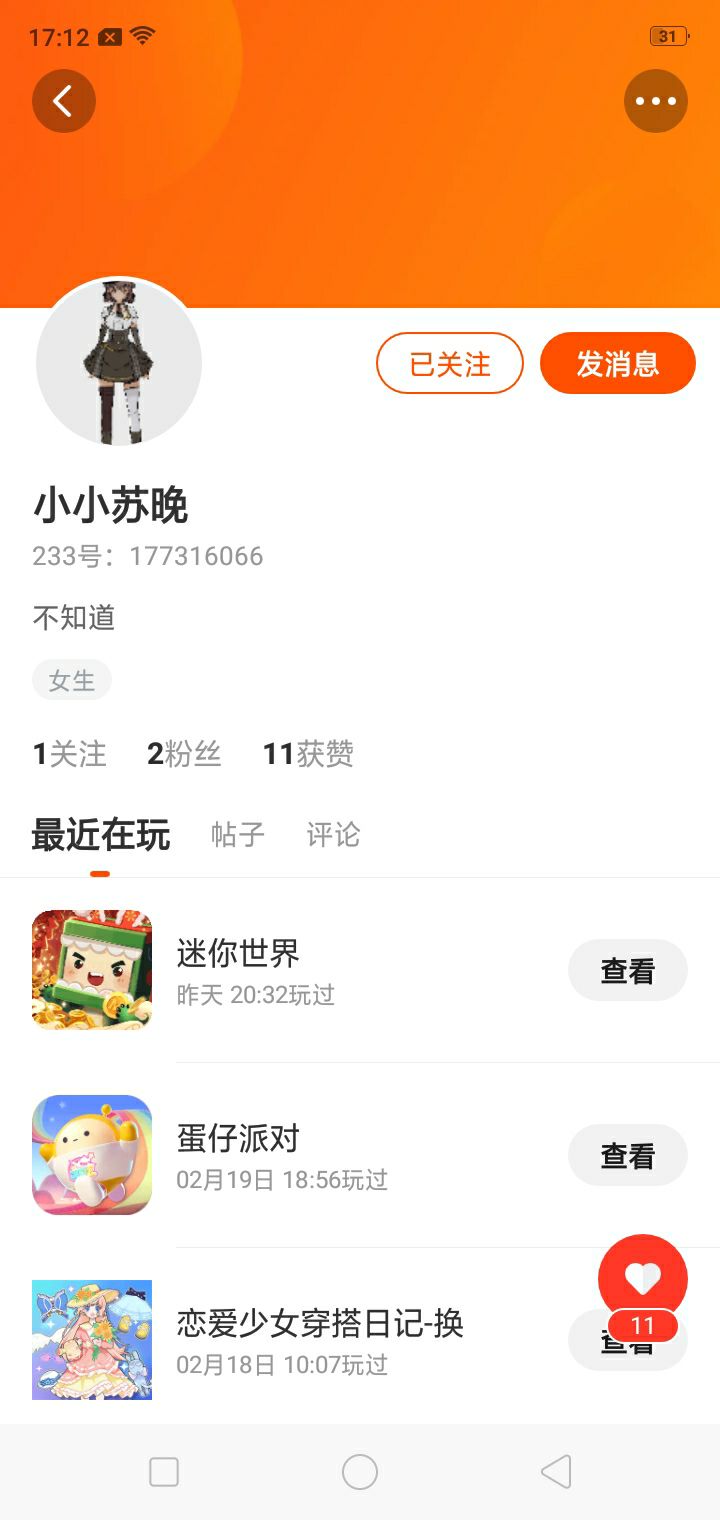Like the profile with the heart button
720x1520 pixels.
click(x=643, y=1279)
